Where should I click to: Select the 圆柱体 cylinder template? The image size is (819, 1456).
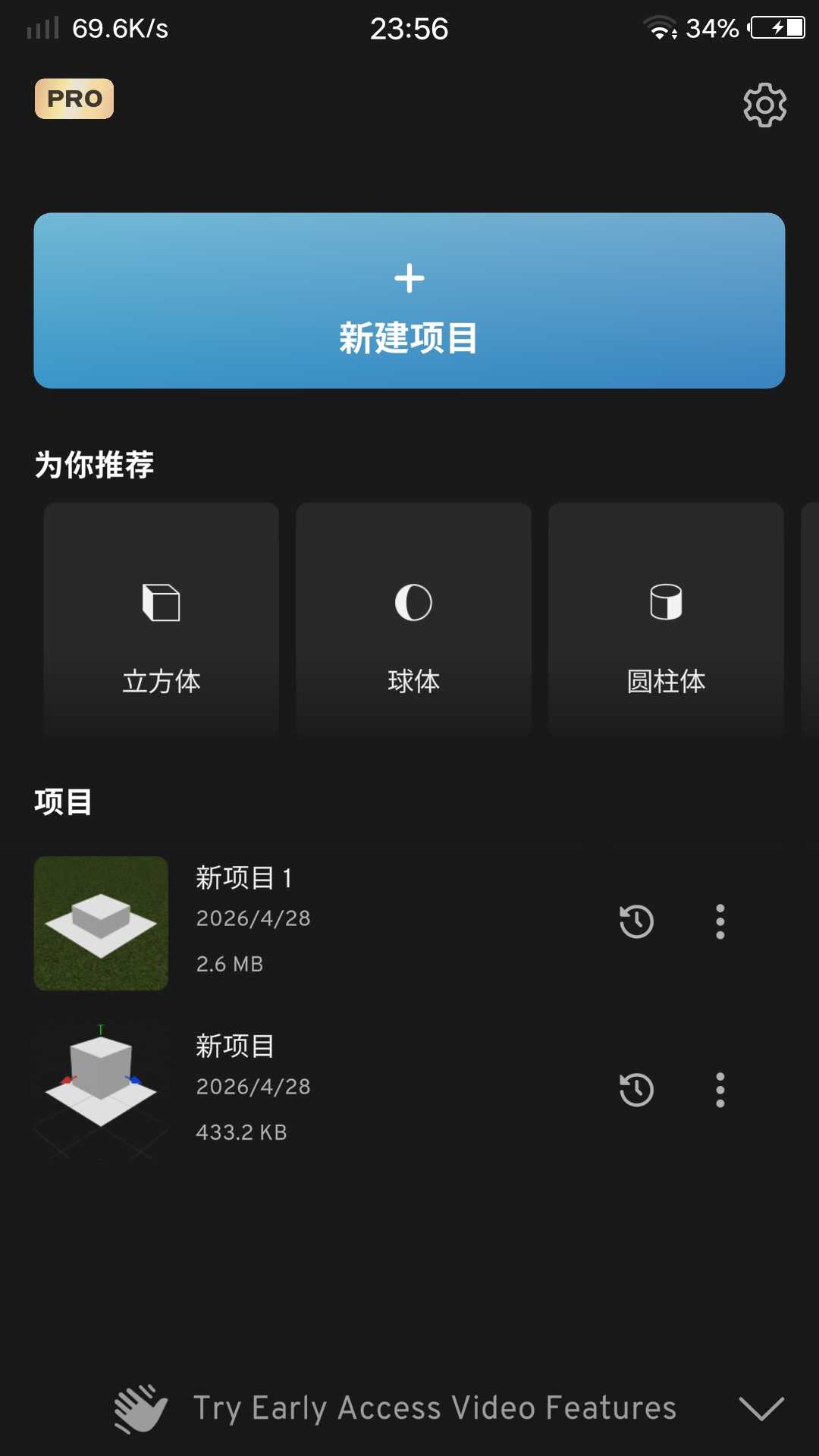coord(666,618)
